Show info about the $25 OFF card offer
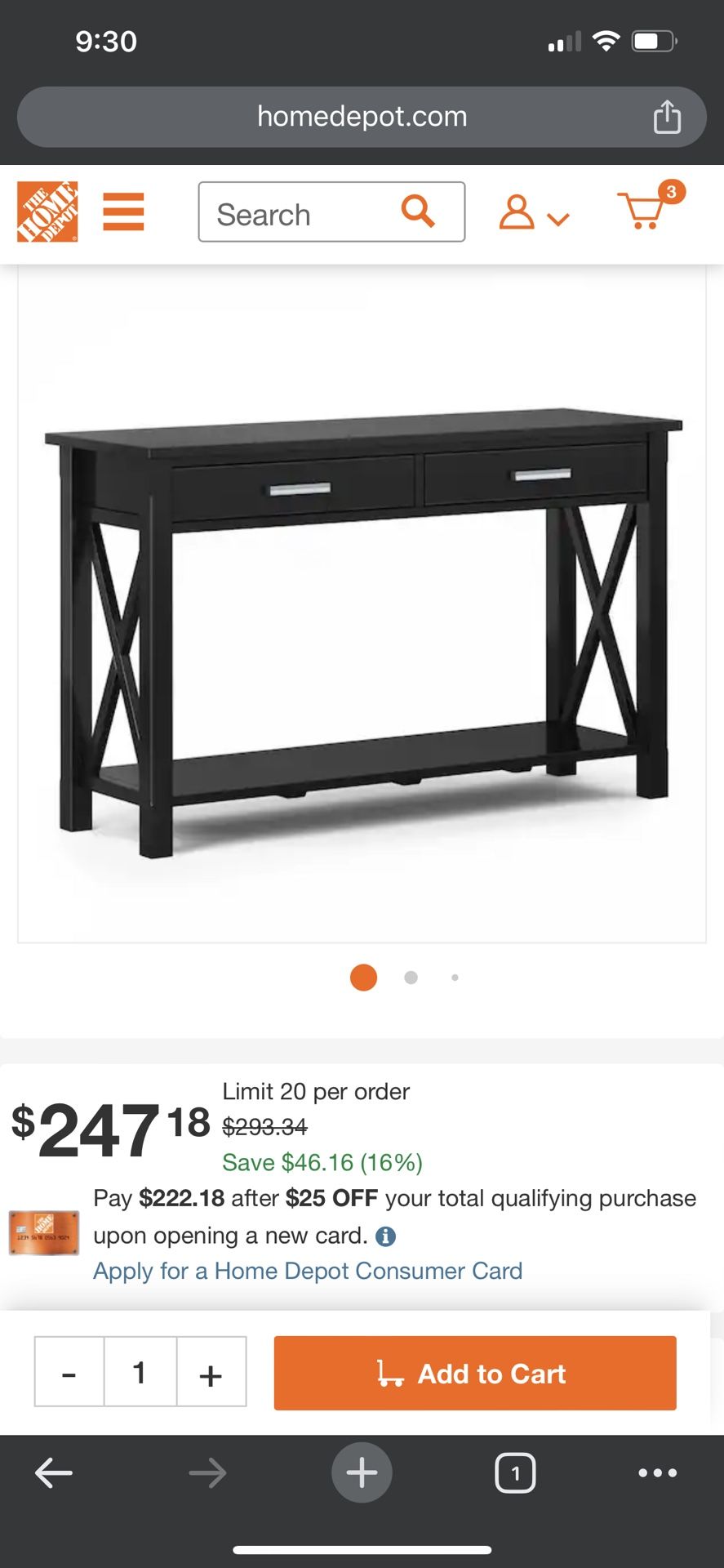This screenshot has width=724, height=1568. 385,1236
